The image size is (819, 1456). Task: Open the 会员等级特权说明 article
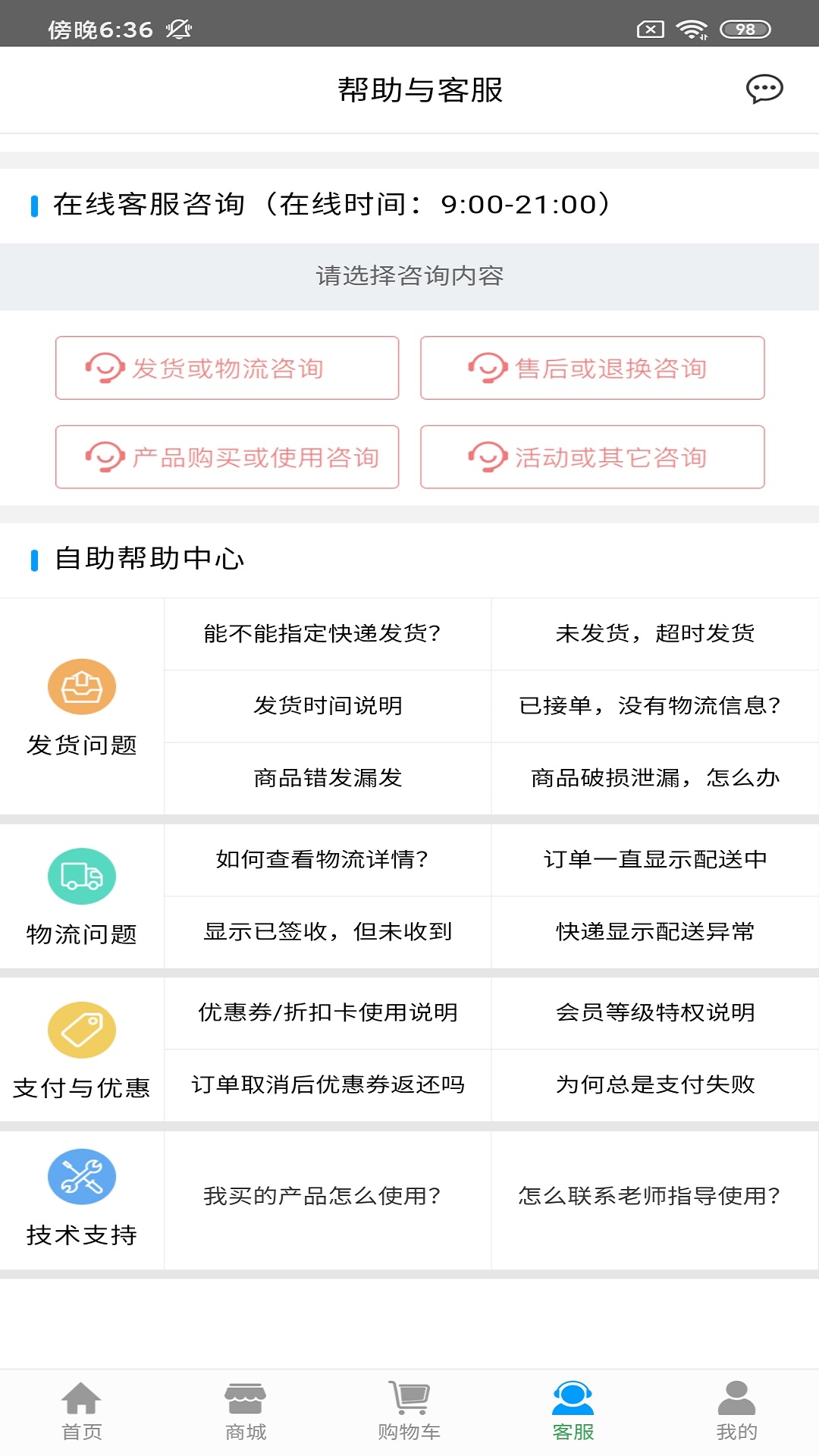click(654, 1012)
